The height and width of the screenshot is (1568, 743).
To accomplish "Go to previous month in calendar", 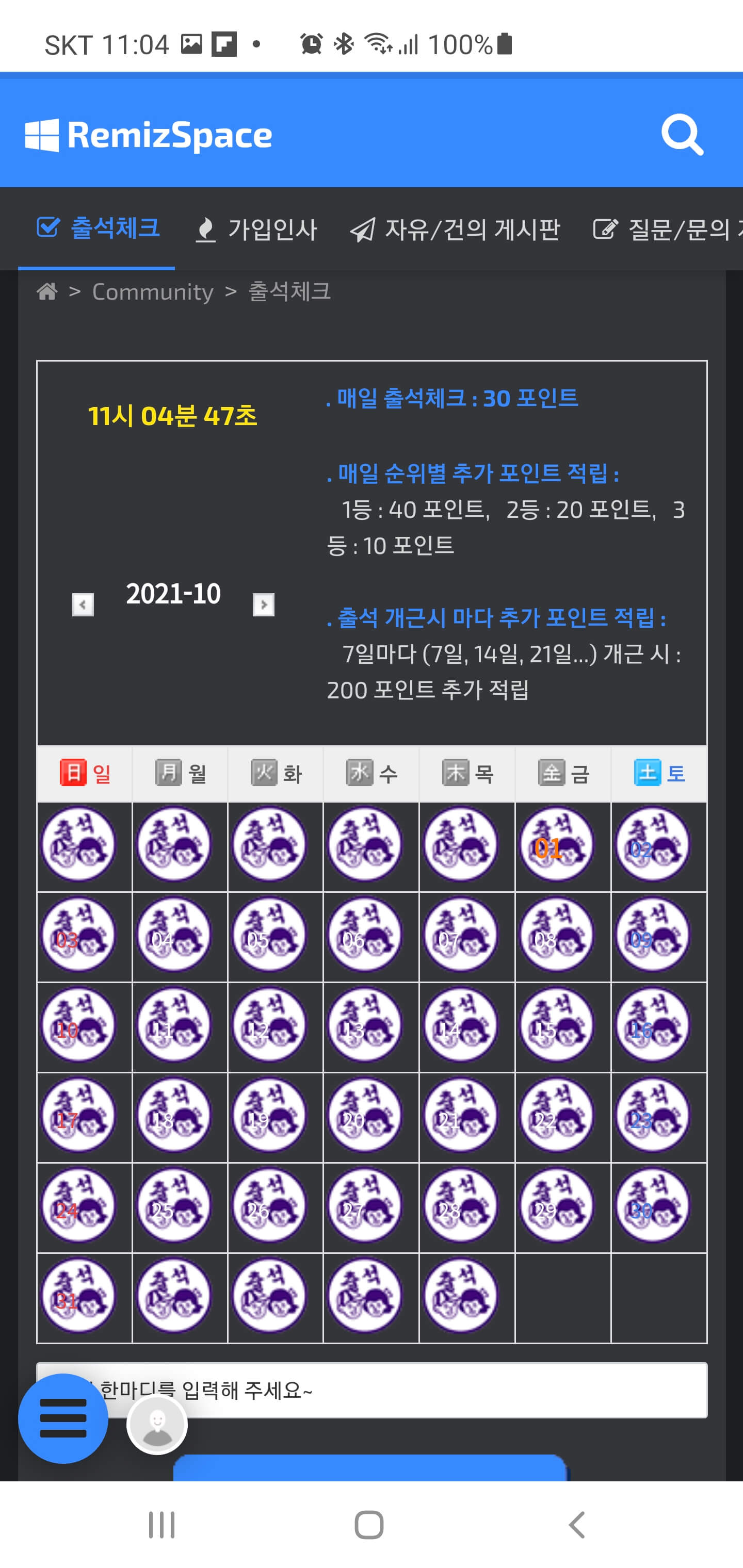I will 83,605.
